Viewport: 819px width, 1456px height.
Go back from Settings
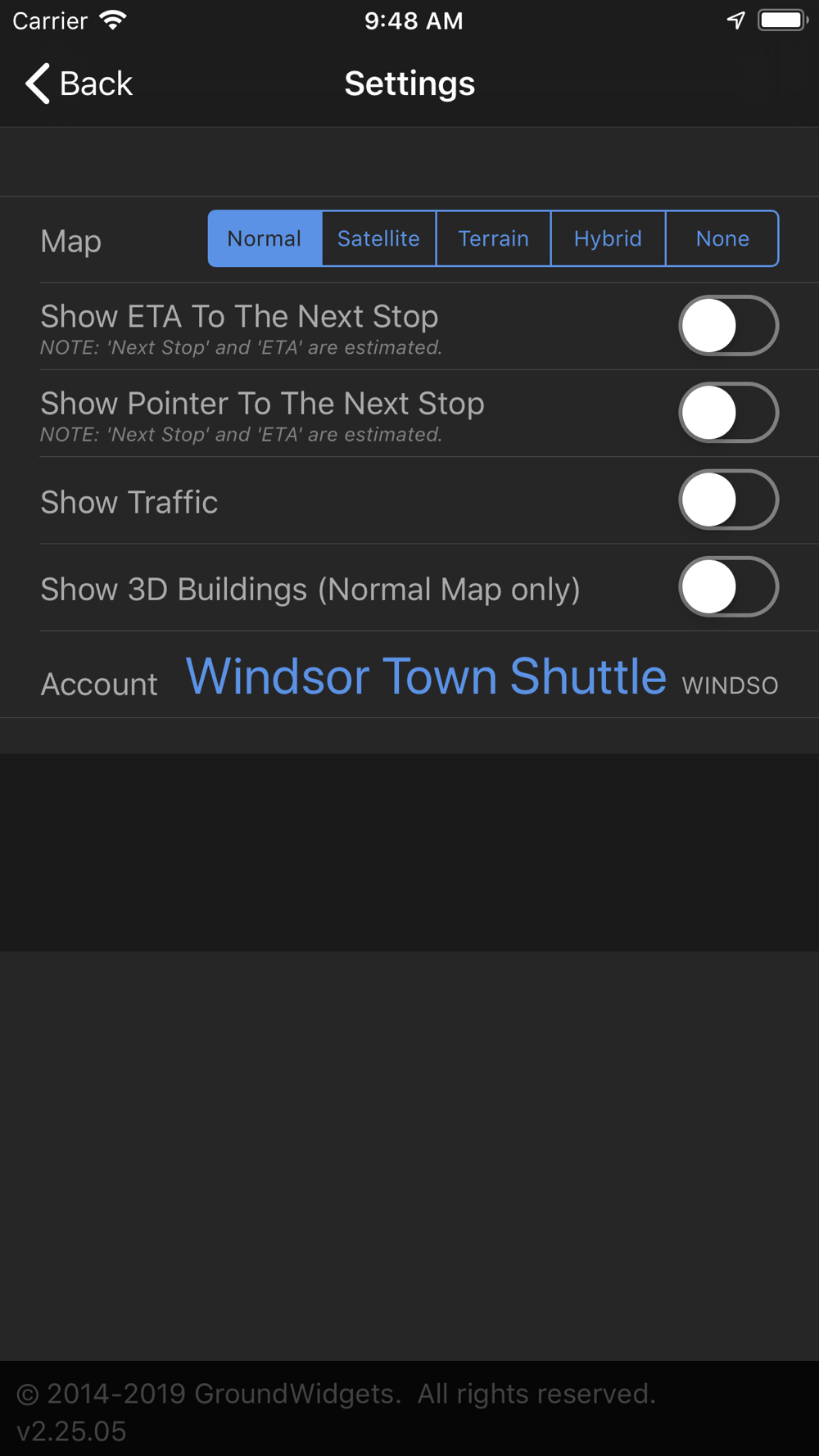tap(79, 84)
